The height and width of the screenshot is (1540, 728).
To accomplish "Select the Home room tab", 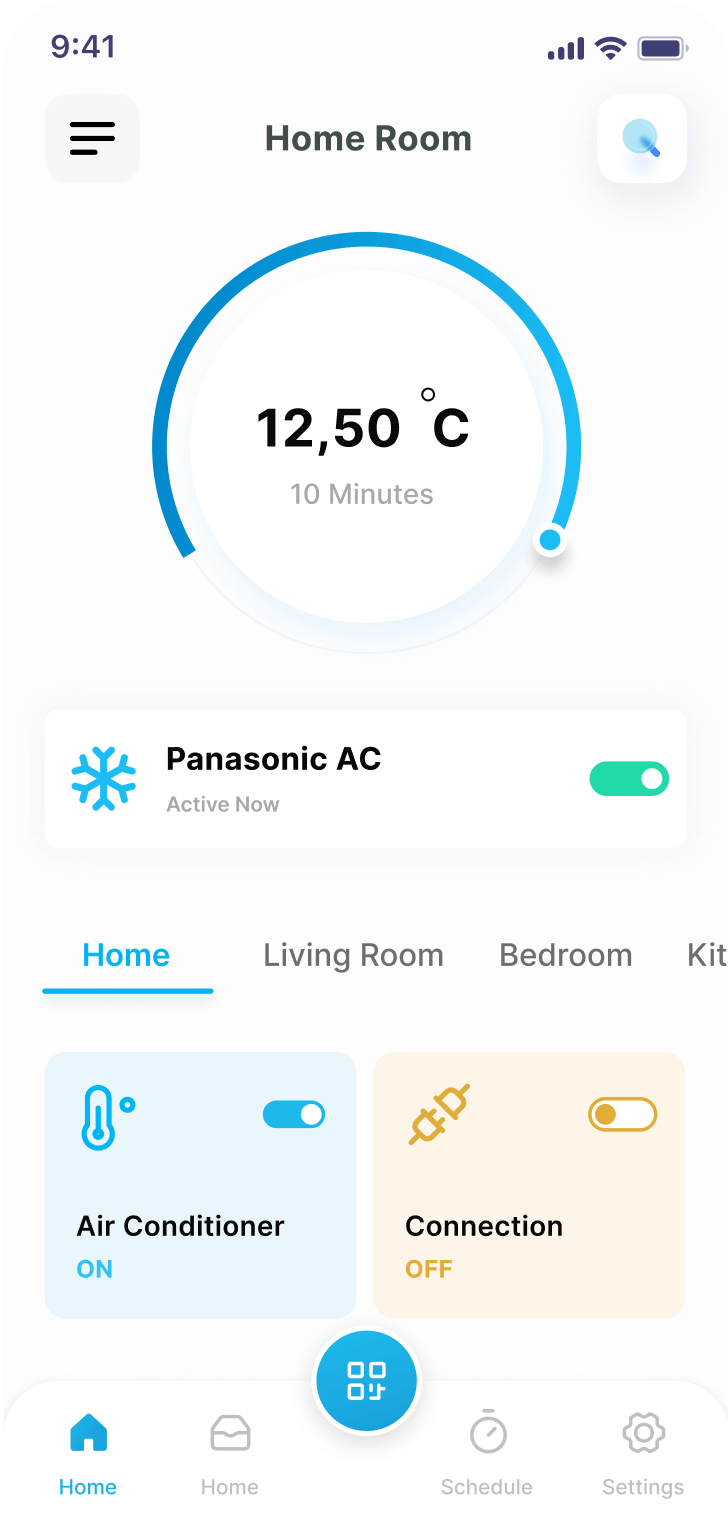I will (126, 955).
